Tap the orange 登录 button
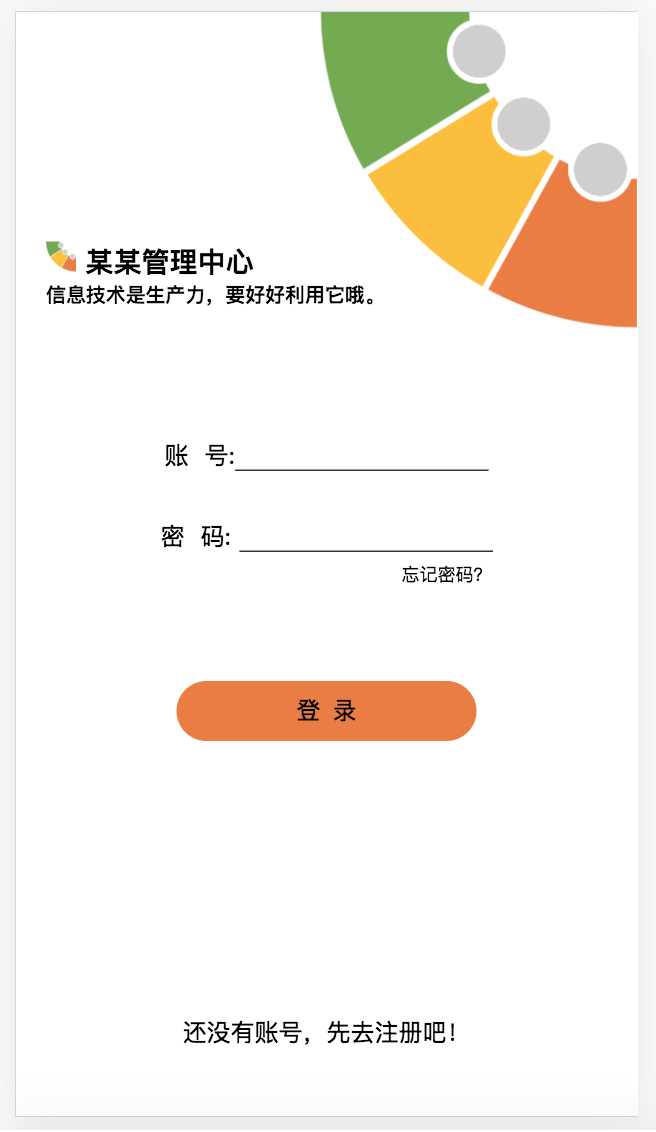 pyautogui.click(x=326, y=711)
